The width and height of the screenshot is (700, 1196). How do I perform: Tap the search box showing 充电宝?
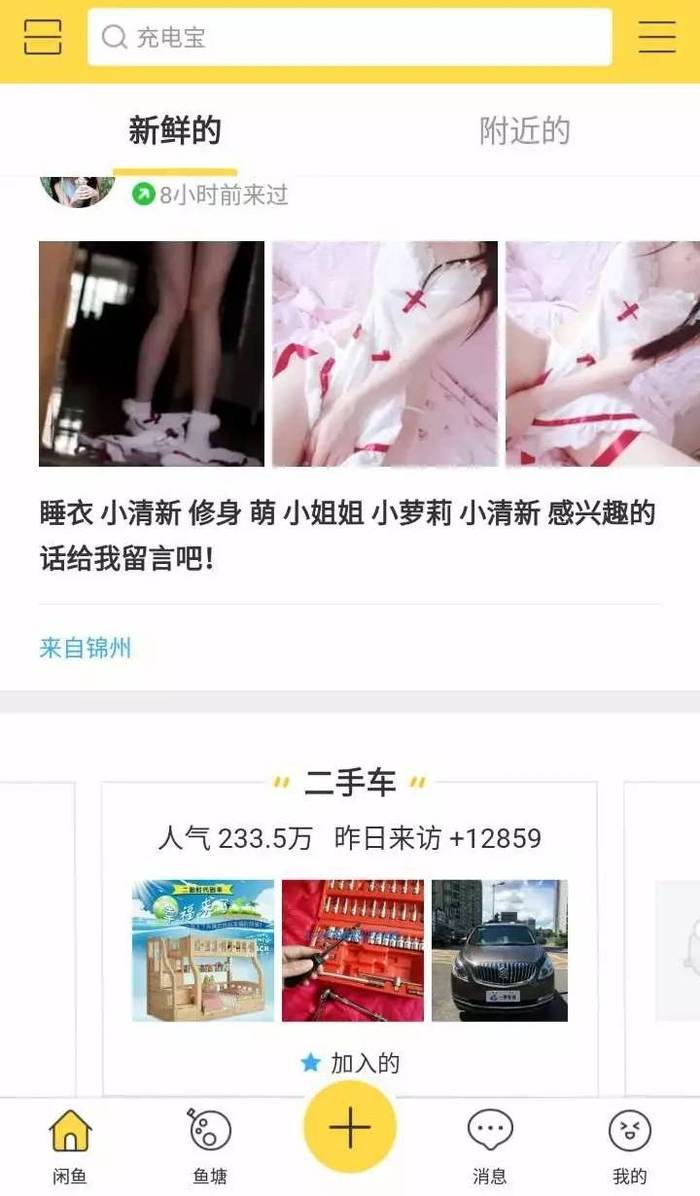click(349, 38)
